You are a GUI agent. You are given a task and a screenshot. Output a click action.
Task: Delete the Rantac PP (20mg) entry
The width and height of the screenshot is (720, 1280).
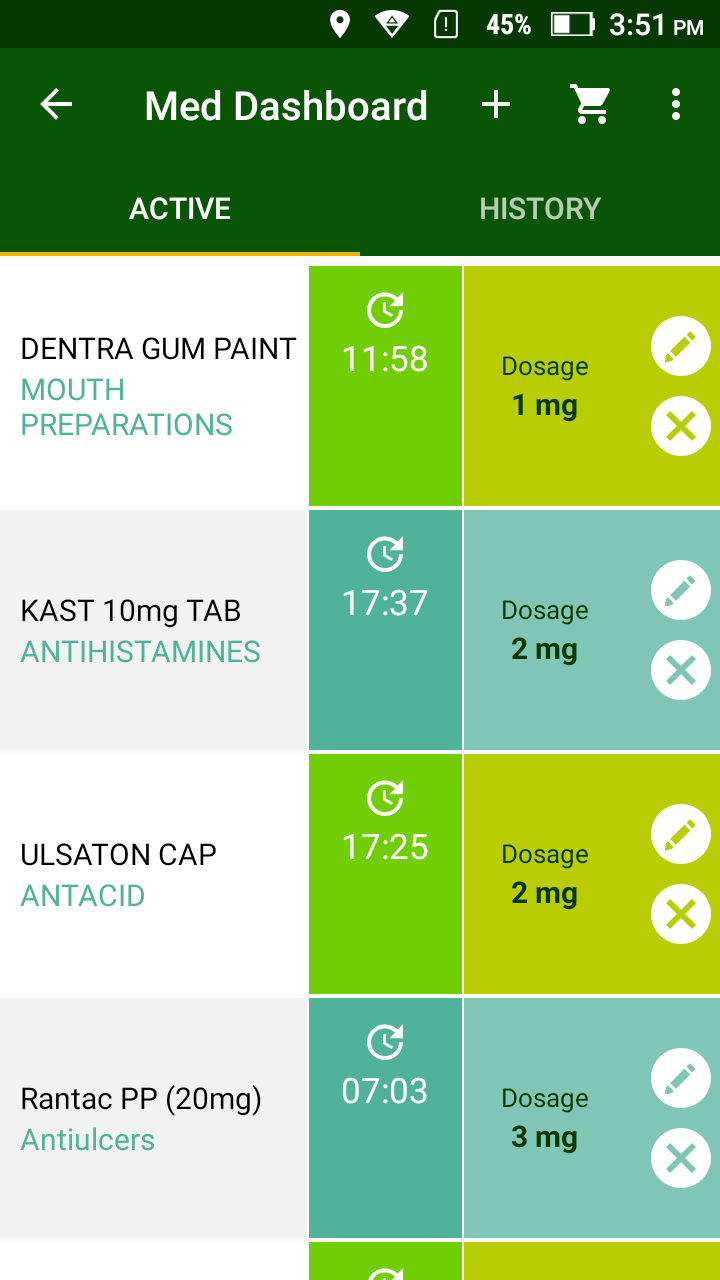coord(681,1158)
